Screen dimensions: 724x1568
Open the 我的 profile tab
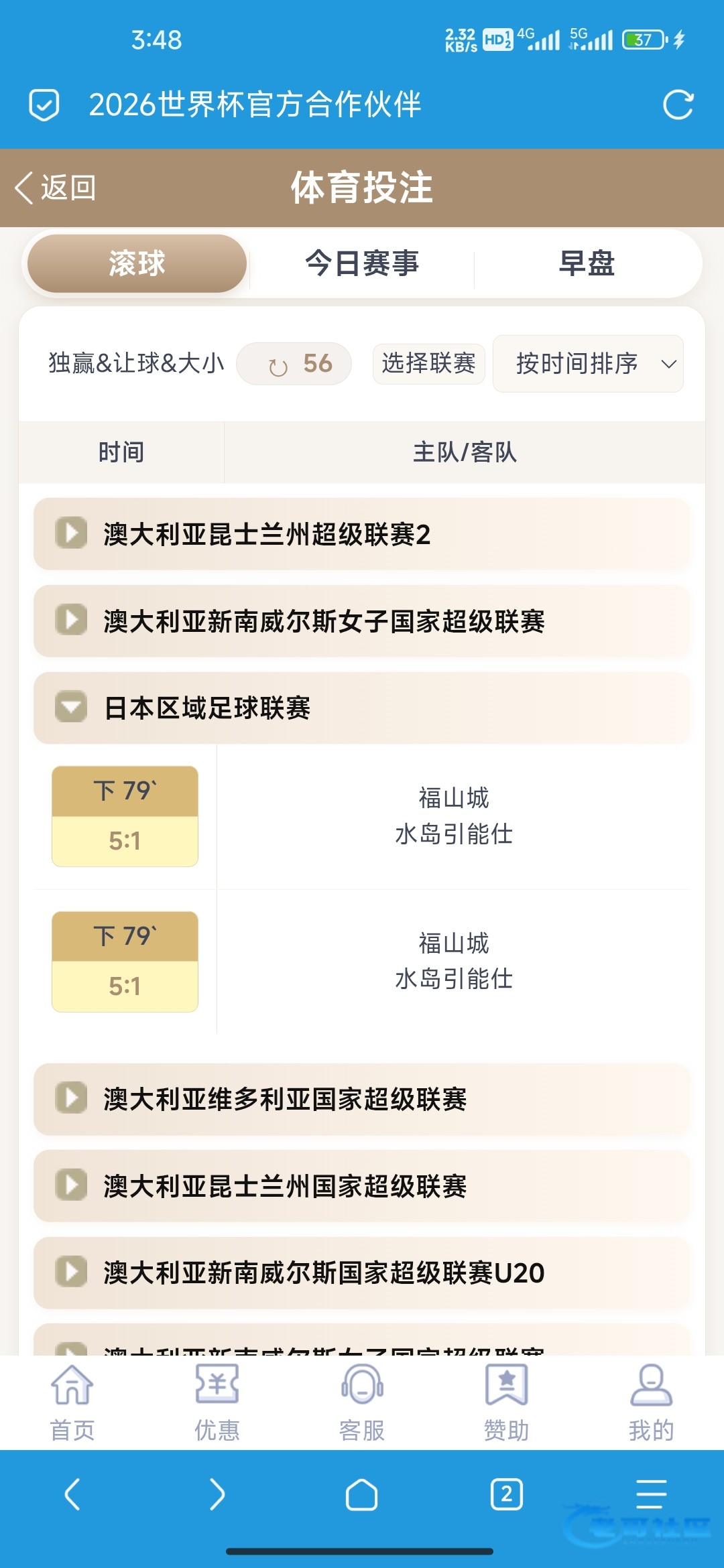click(x=651, y=1402)
